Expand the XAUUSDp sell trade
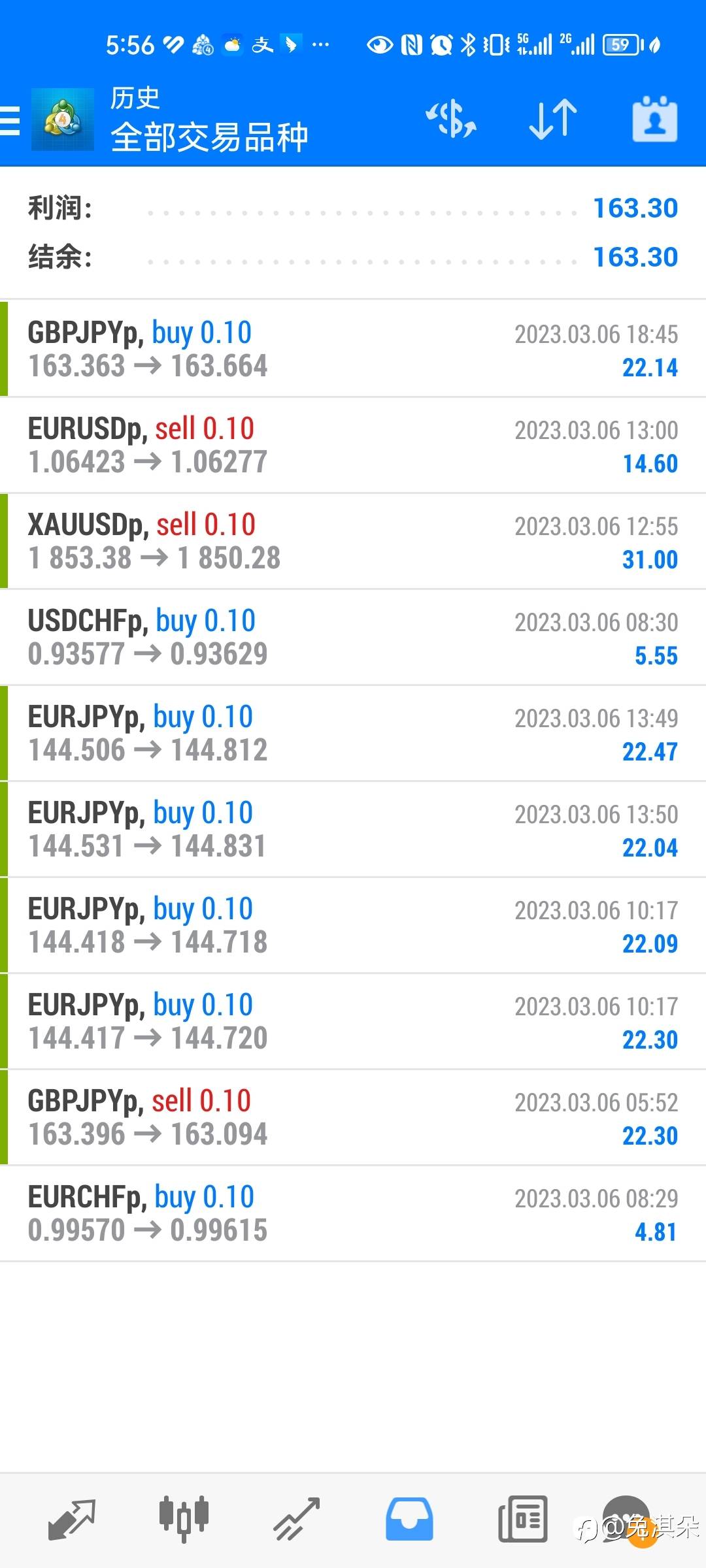 [353, 541]
